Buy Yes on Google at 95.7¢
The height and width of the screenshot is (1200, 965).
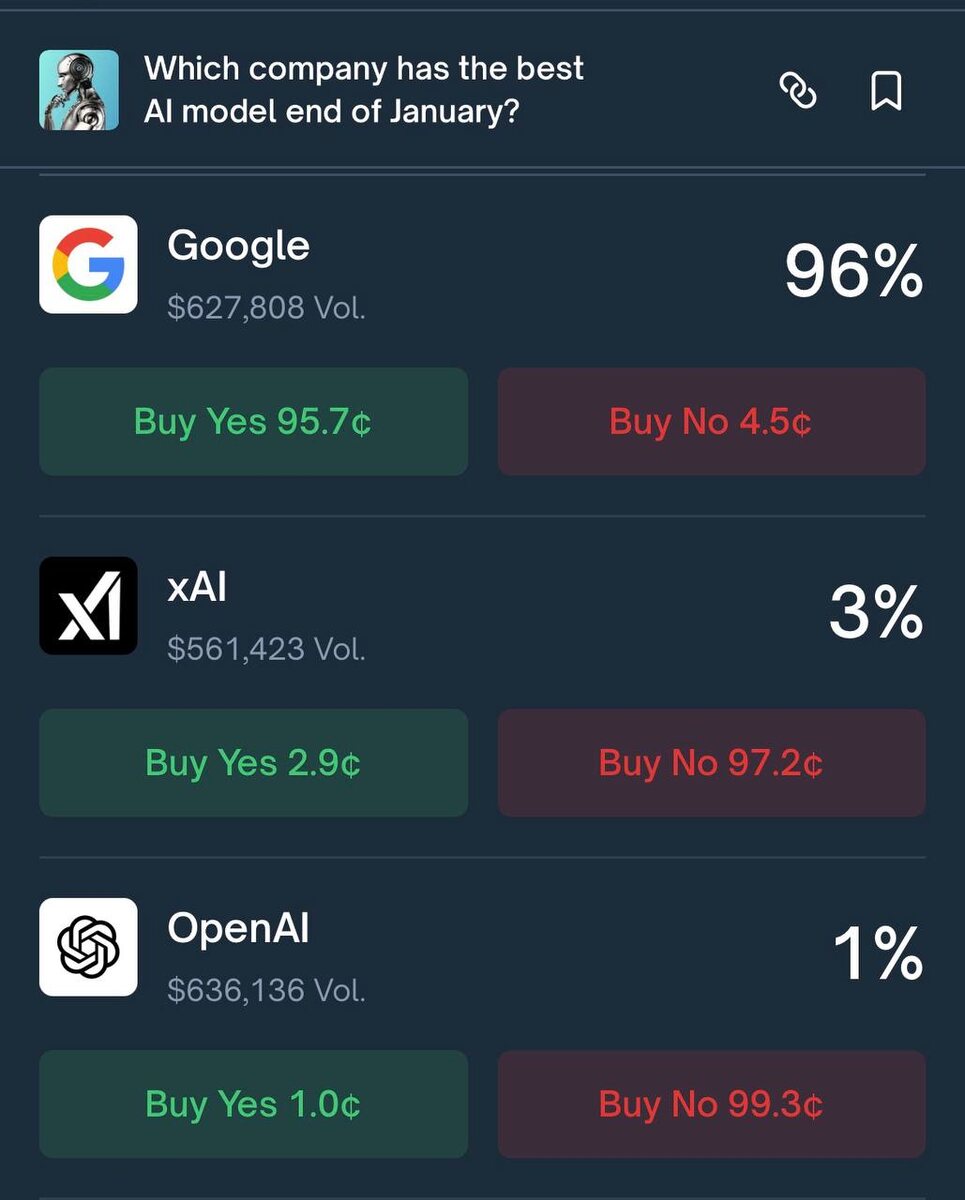pos(253,421)
